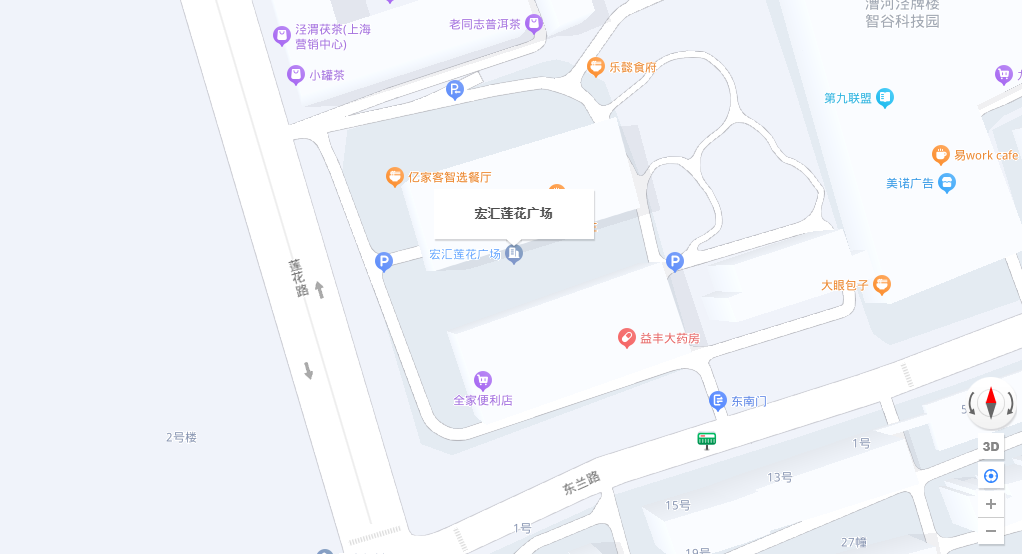
Task: Tap the 老同志普洱茶 shop marker
Action: click(534, 23)
